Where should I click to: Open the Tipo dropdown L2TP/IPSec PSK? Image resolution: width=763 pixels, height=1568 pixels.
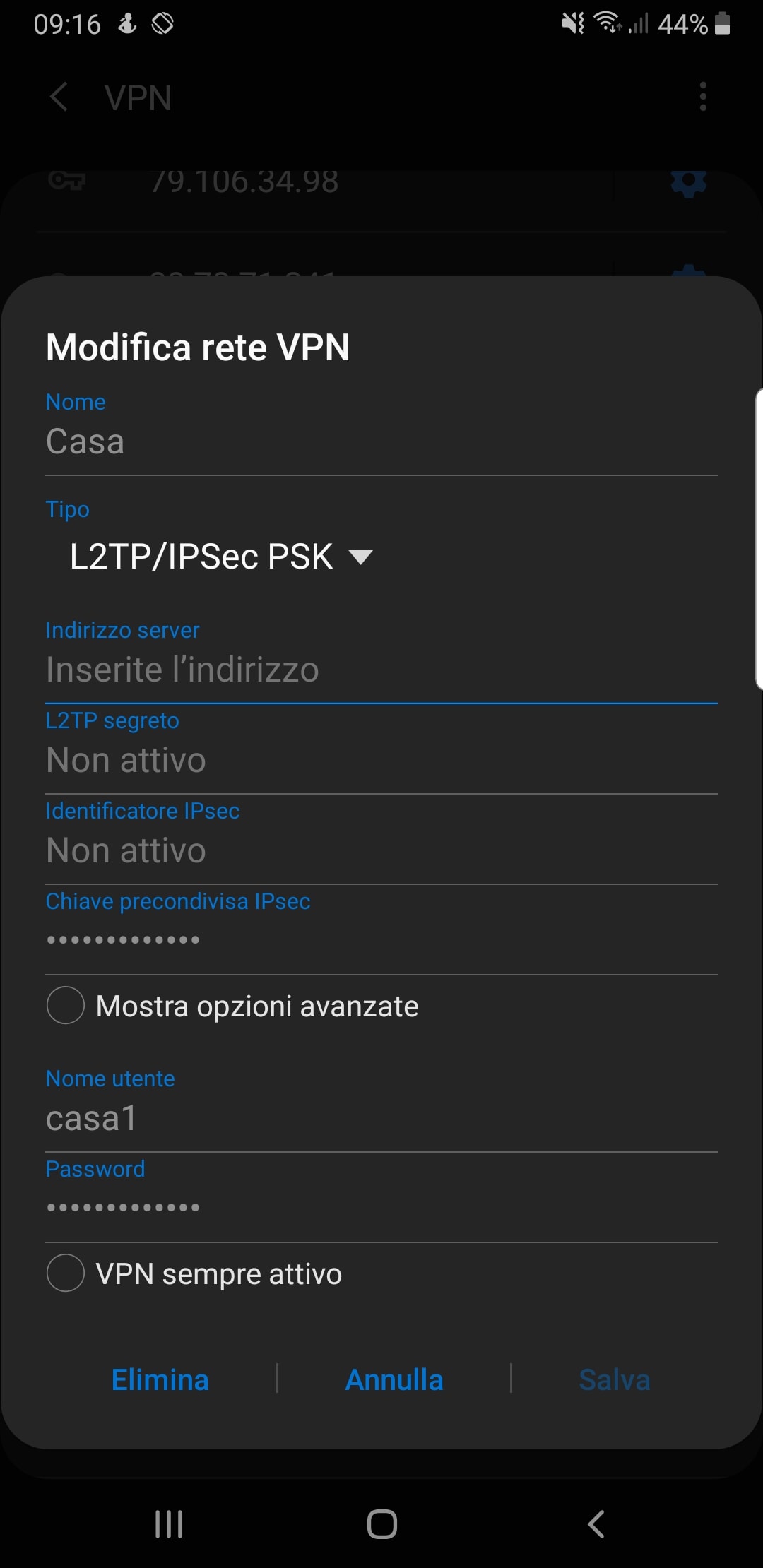[221, 557]
